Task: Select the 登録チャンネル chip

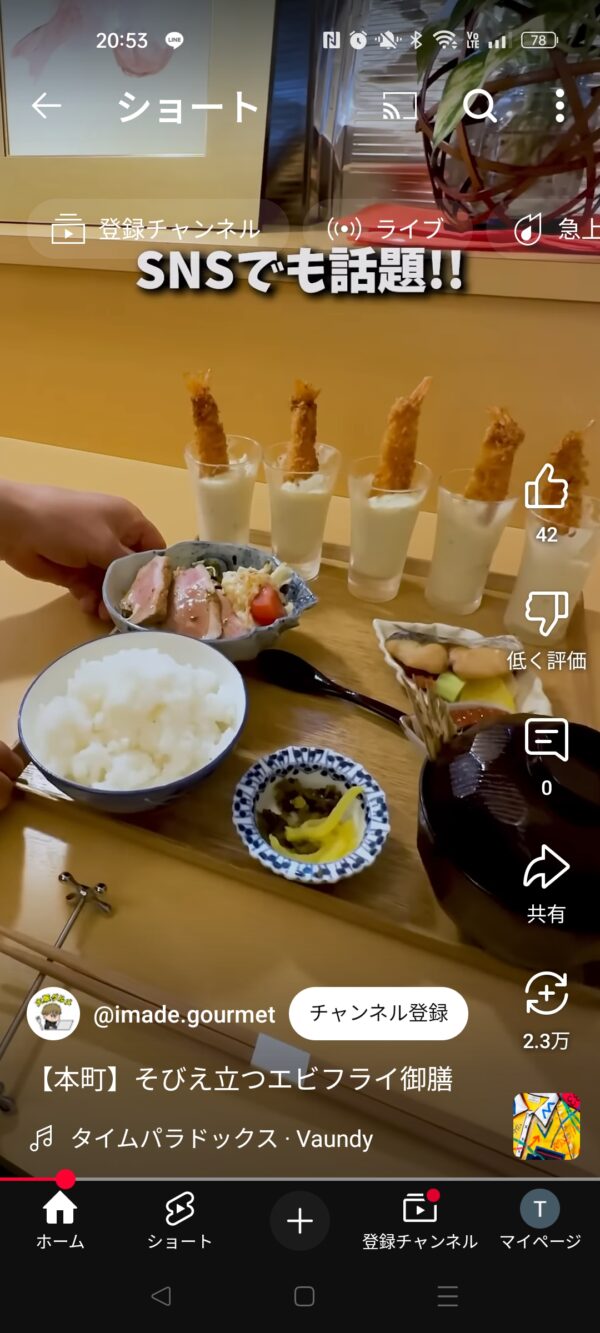Action: coord(157,229)
